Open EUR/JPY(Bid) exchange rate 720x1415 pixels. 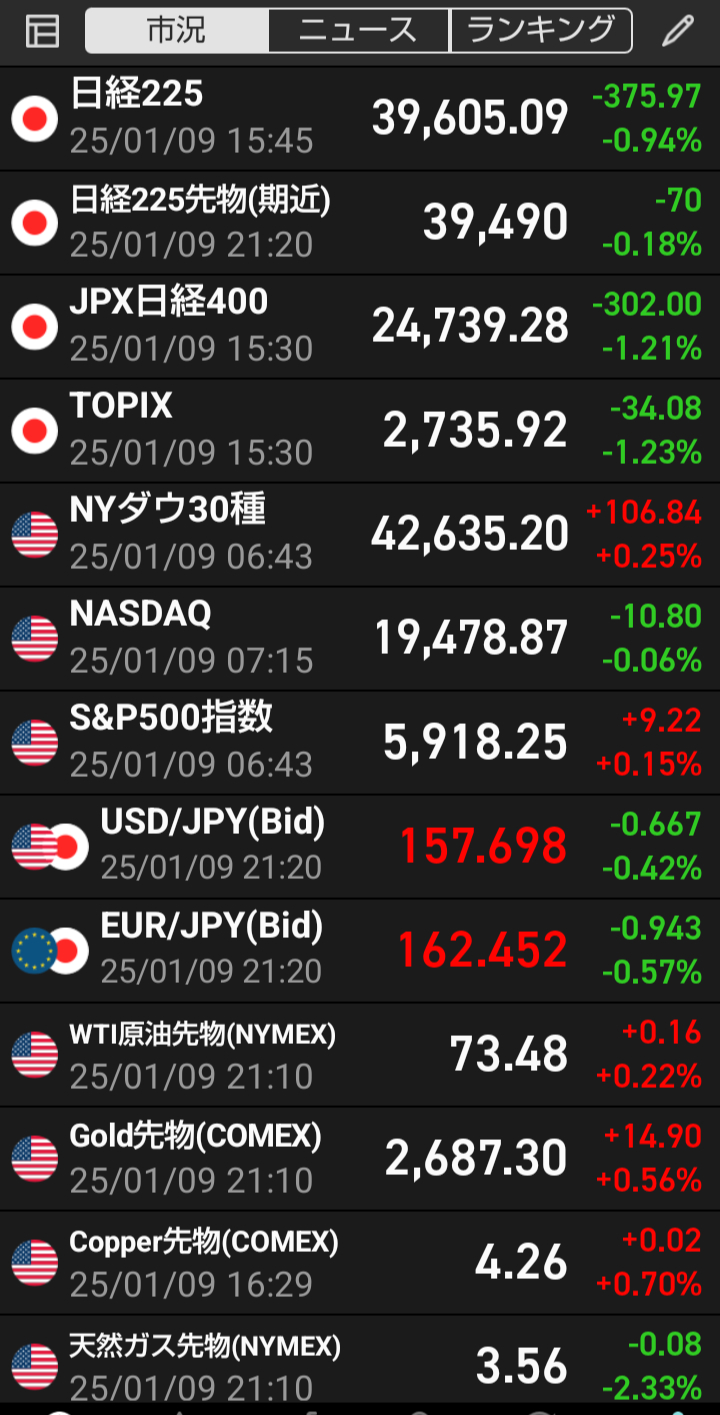[360, 950]
